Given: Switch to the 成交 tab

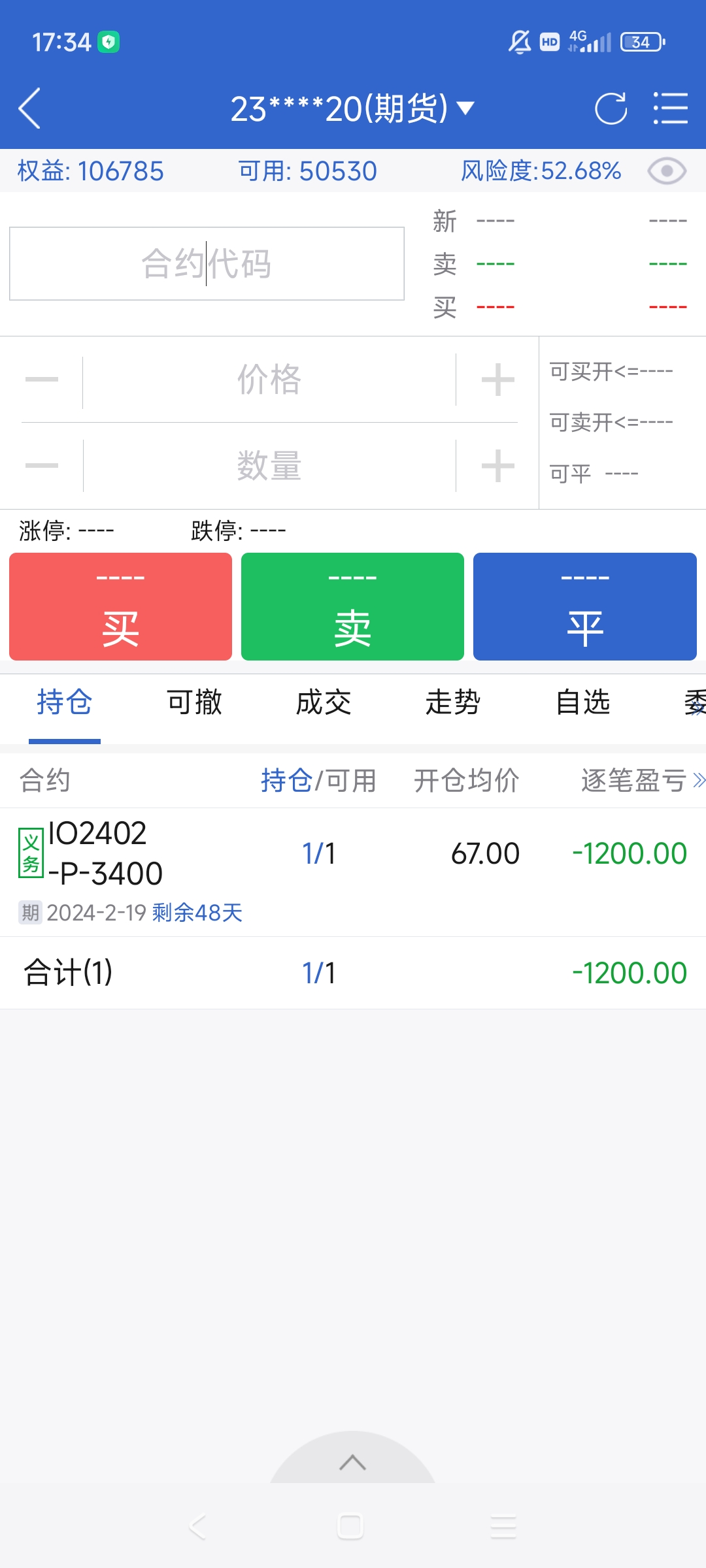Looking at the screenshot, I should coord(324,703).
